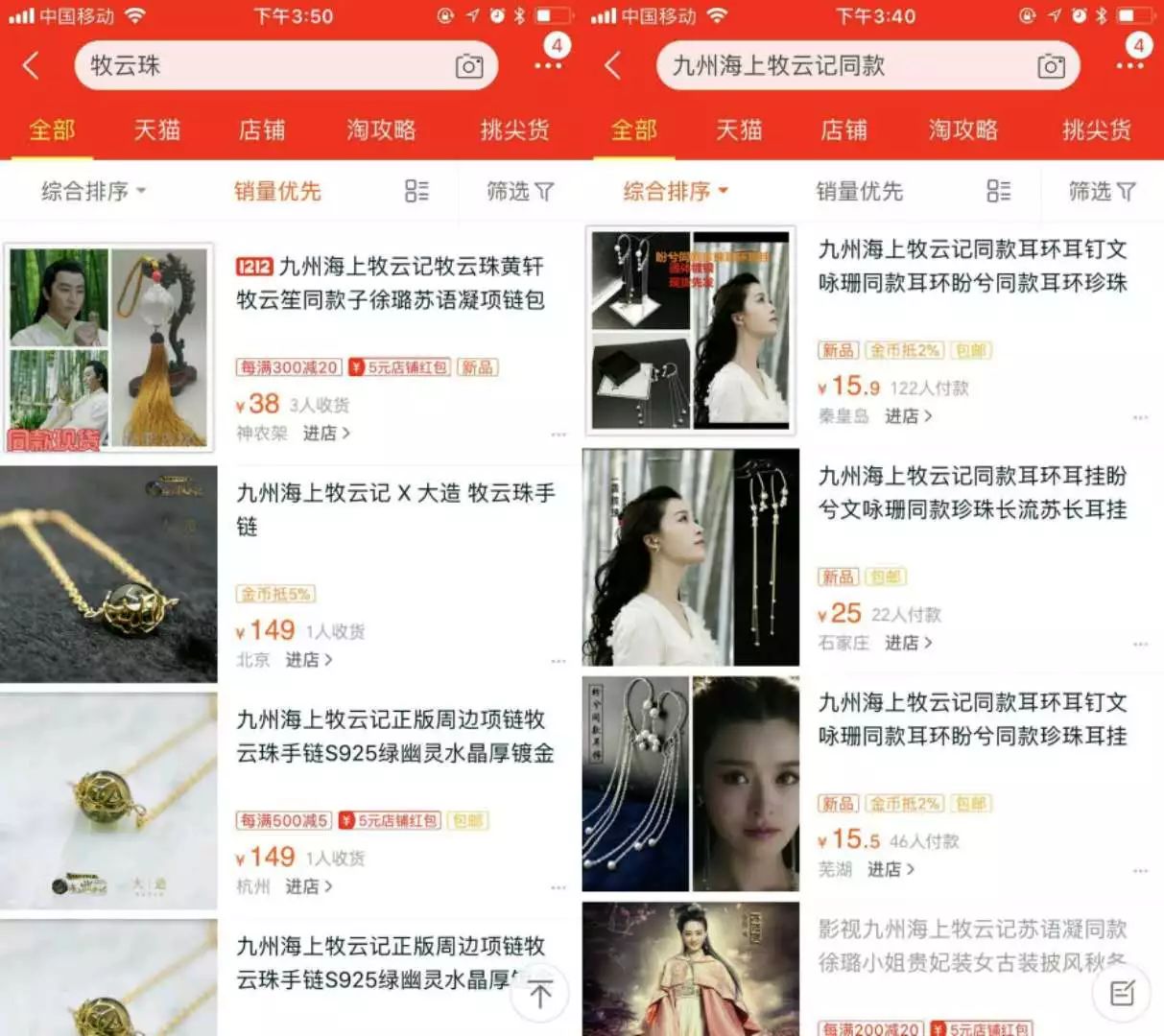The image size is (1164, 1036).
Task: Switch to 淘攻略 tab under the 九州海上牧云记同款 search
Action: pos(962,129)
